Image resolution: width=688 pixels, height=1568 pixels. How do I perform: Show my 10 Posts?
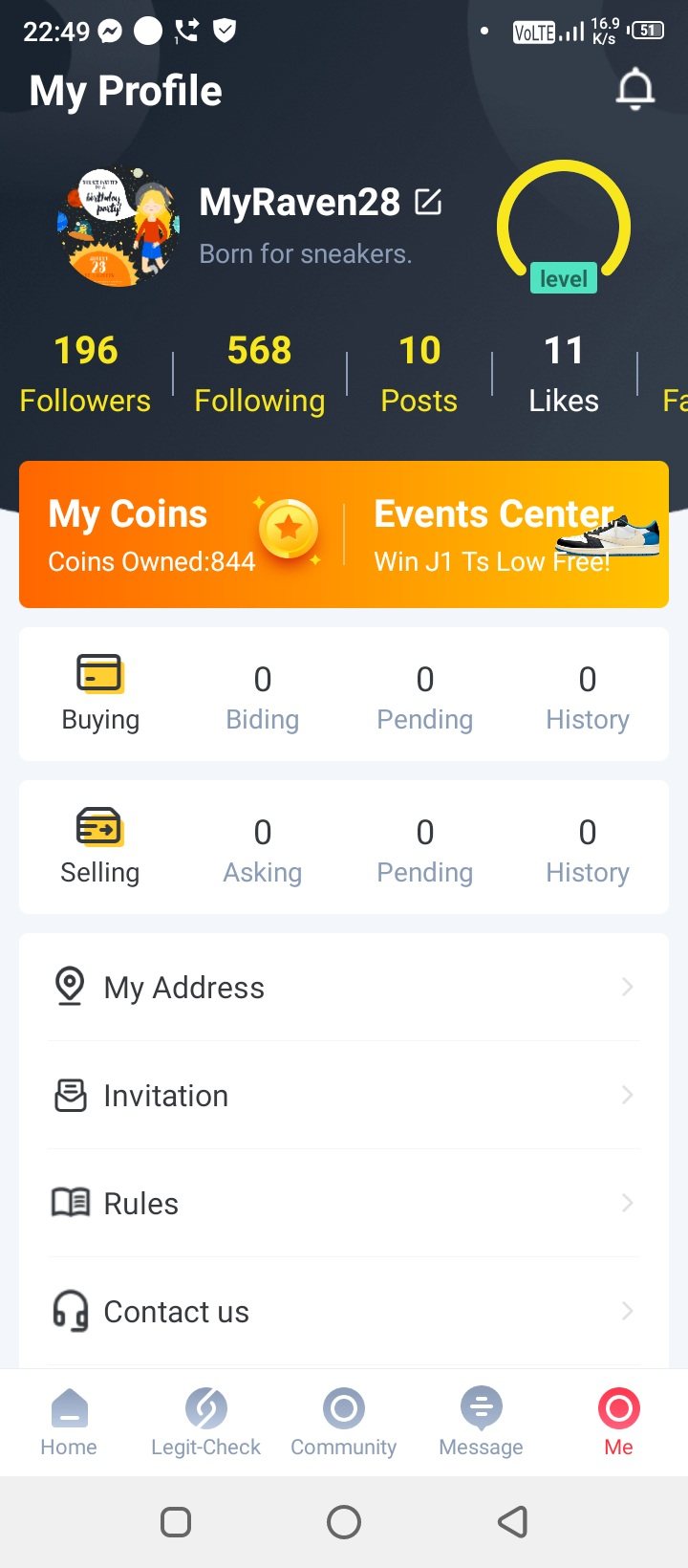pyautogui.click(x=419, y=374)
